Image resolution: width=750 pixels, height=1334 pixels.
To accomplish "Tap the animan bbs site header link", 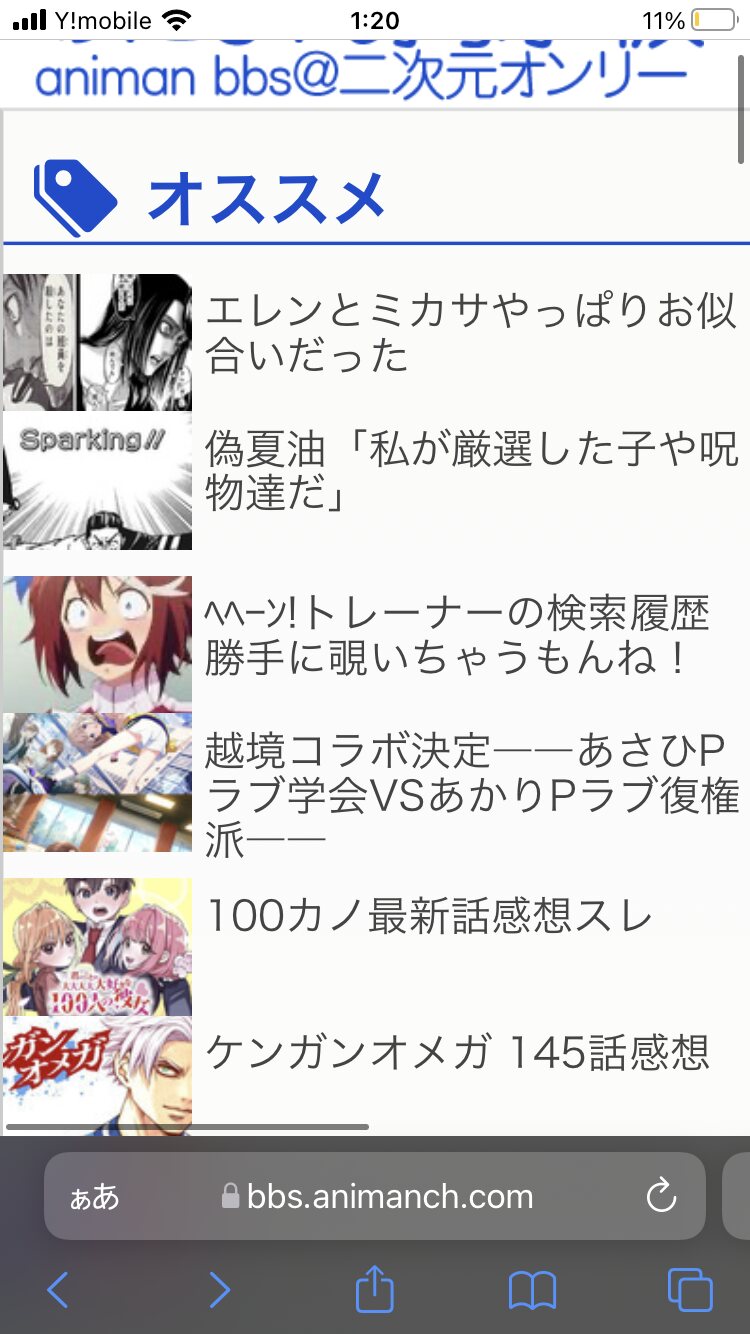I will [360, 75].
